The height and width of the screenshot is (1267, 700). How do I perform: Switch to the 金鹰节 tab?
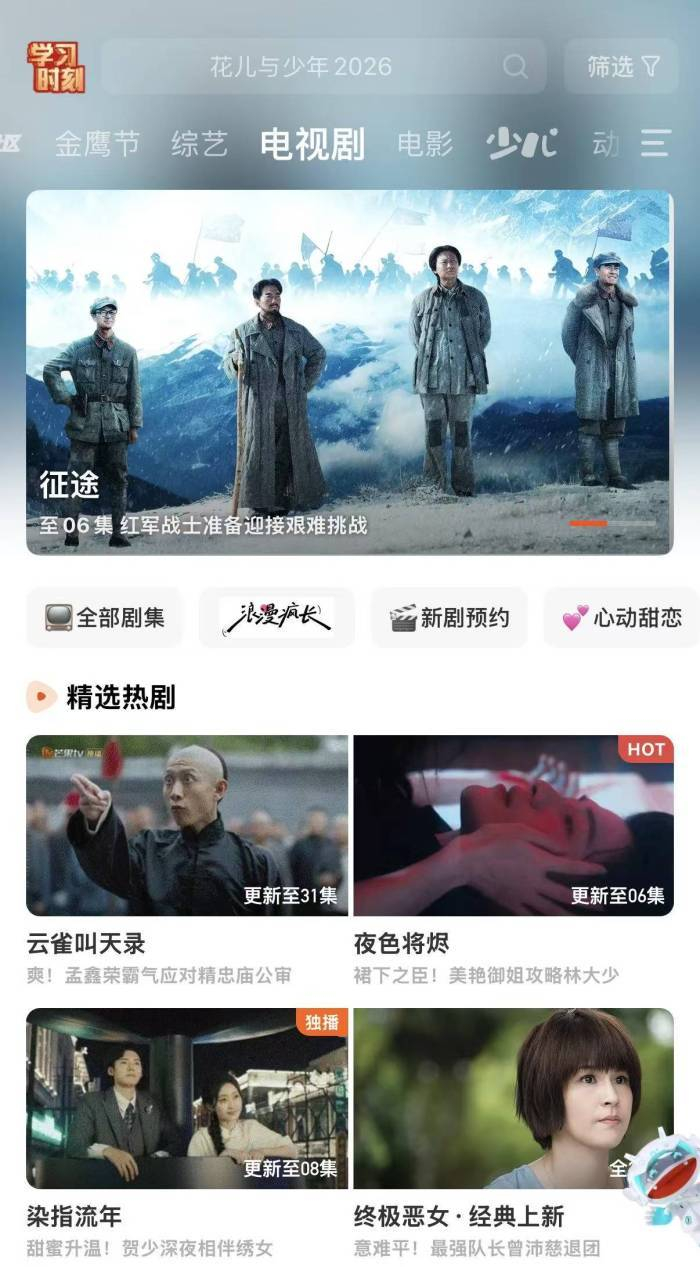pyautogui.click(x=97, y=144)
